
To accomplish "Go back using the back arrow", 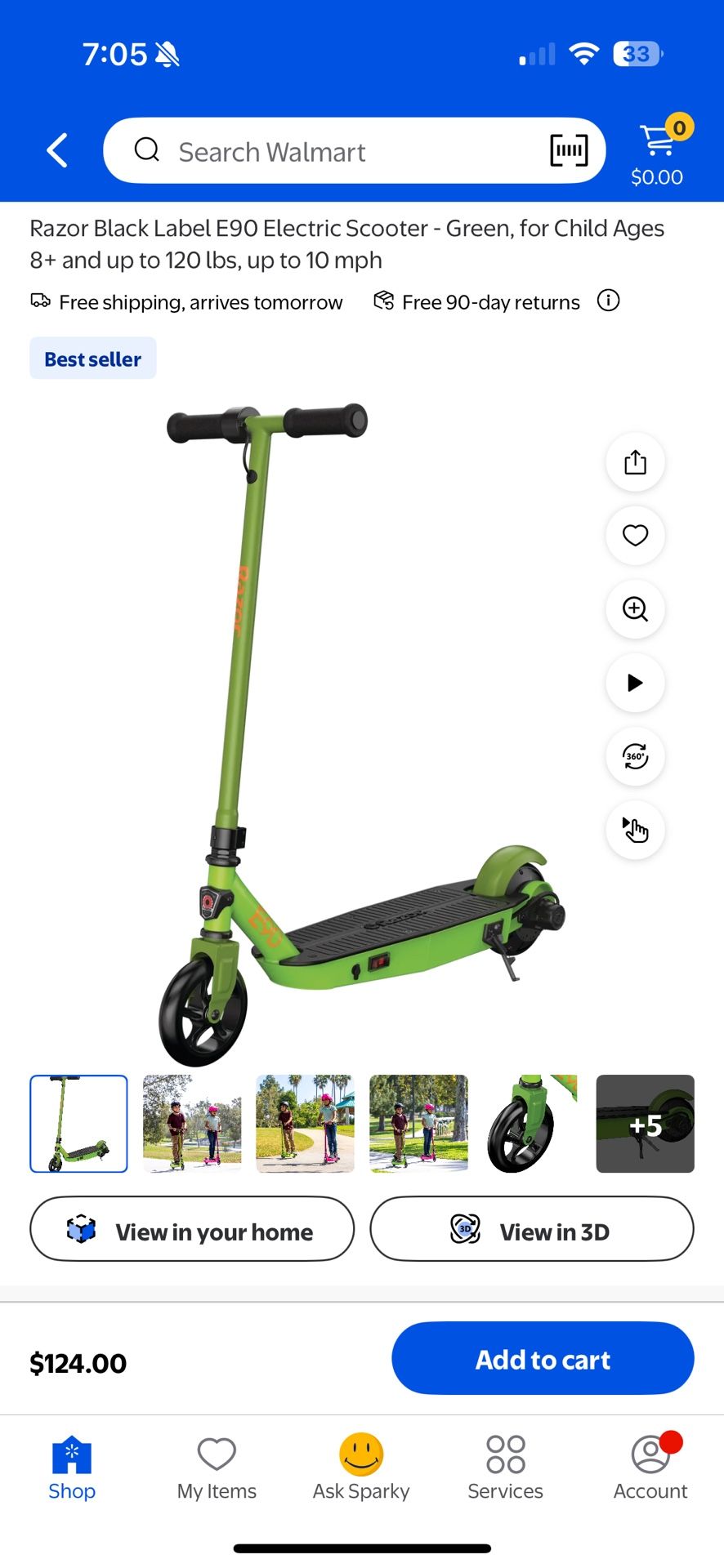I will [57, 151].
